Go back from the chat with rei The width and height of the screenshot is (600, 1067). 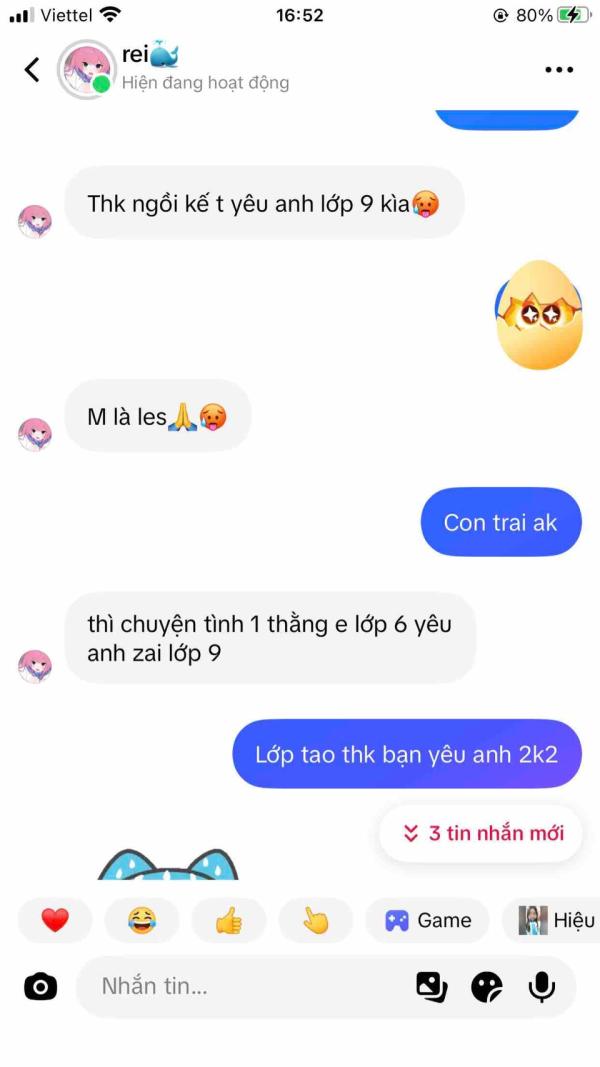coord(32,69)
